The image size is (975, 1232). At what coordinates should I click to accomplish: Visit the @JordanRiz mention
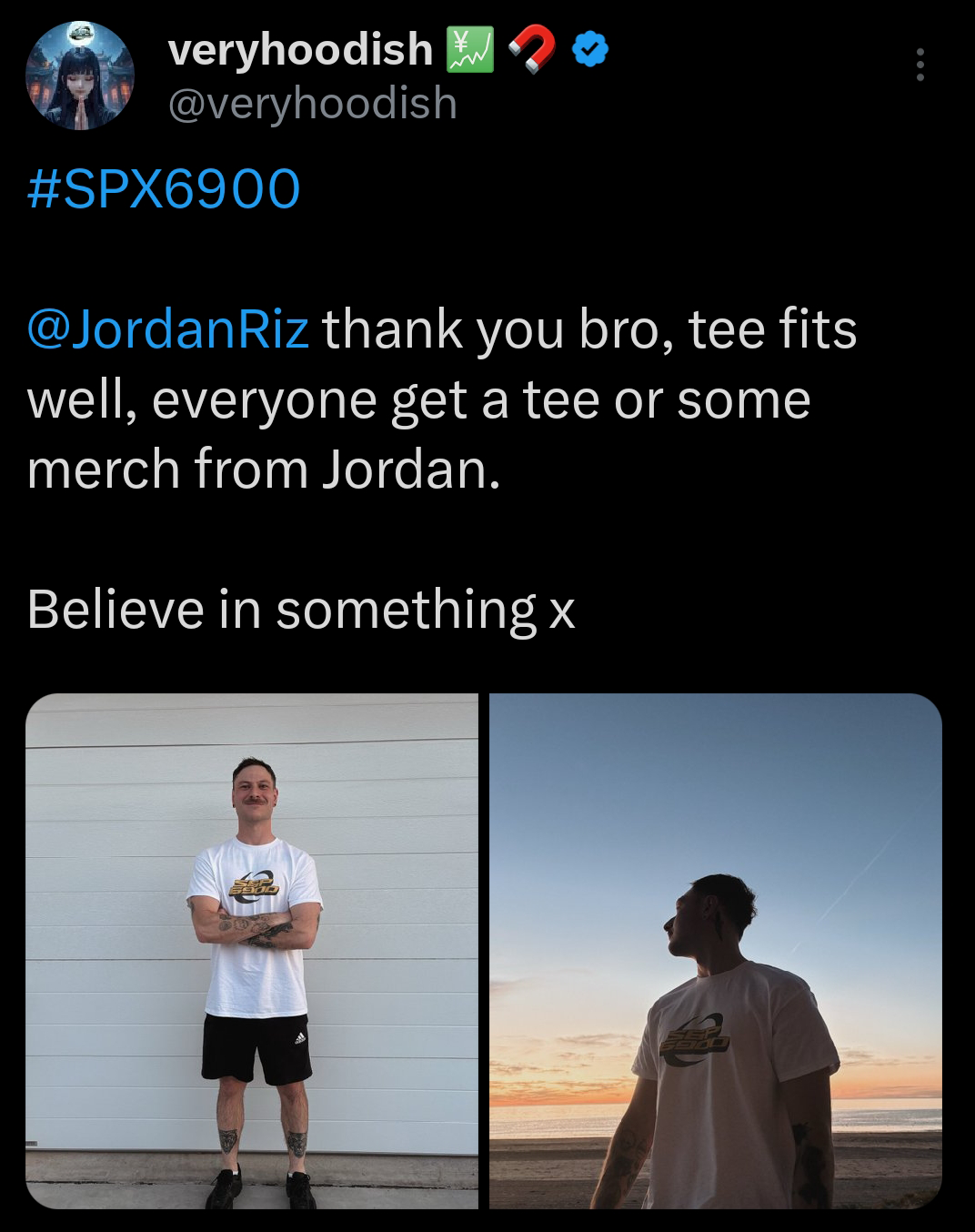click(x=168, y=328)
